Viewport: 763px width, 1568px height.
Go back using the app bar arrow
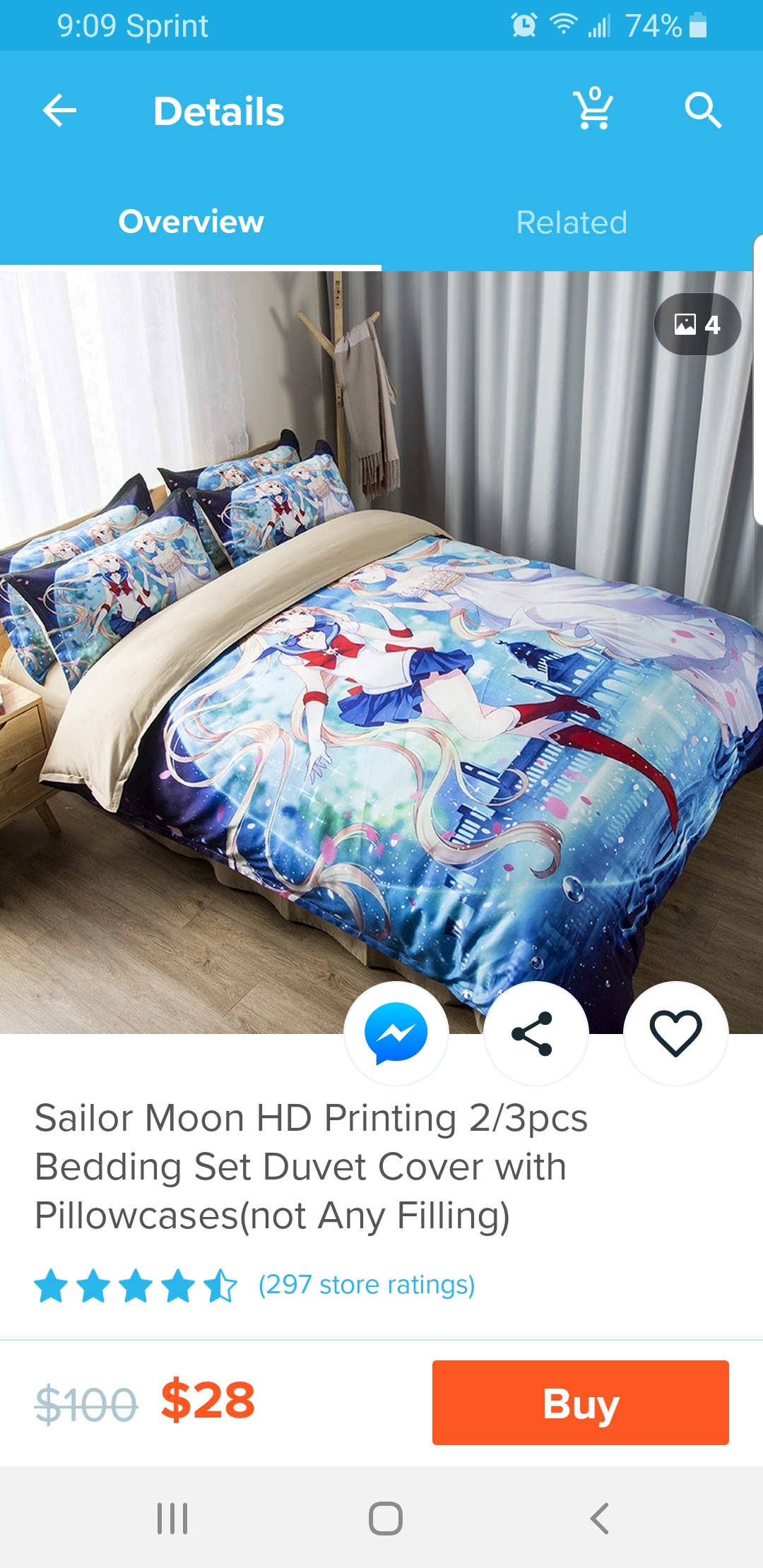[x=59, y=111]
